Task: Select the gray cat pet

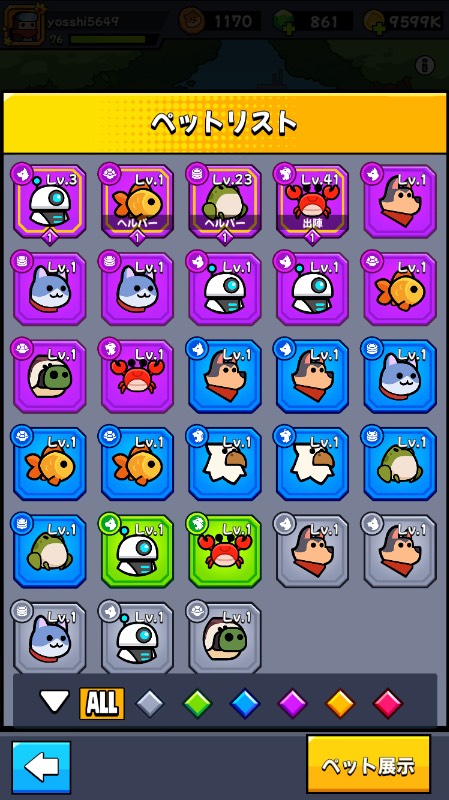Action: pos(49,638)
